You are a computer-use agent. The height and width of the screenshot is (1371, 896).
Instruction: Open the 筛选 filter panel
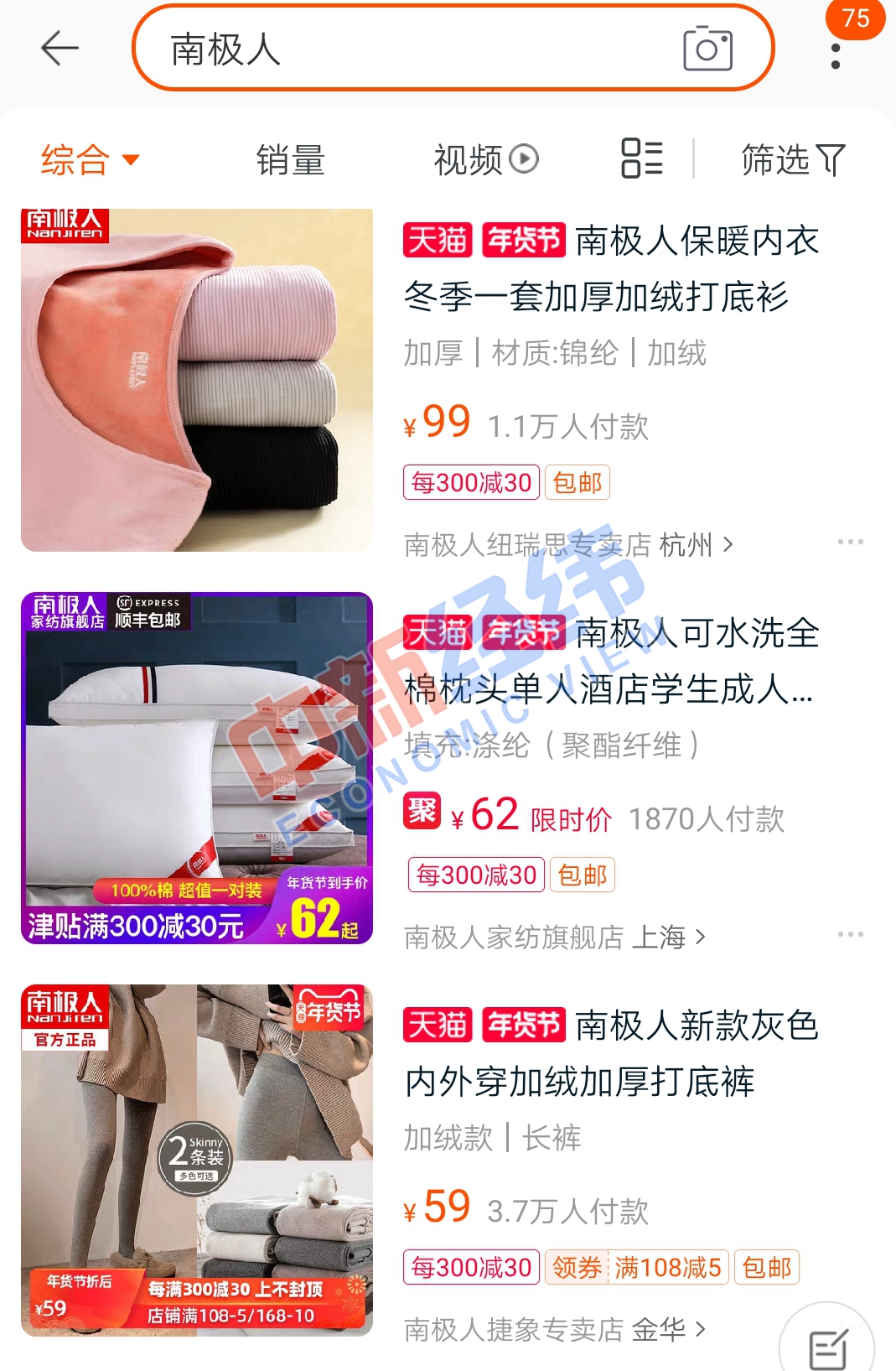(x=791, y=159)
